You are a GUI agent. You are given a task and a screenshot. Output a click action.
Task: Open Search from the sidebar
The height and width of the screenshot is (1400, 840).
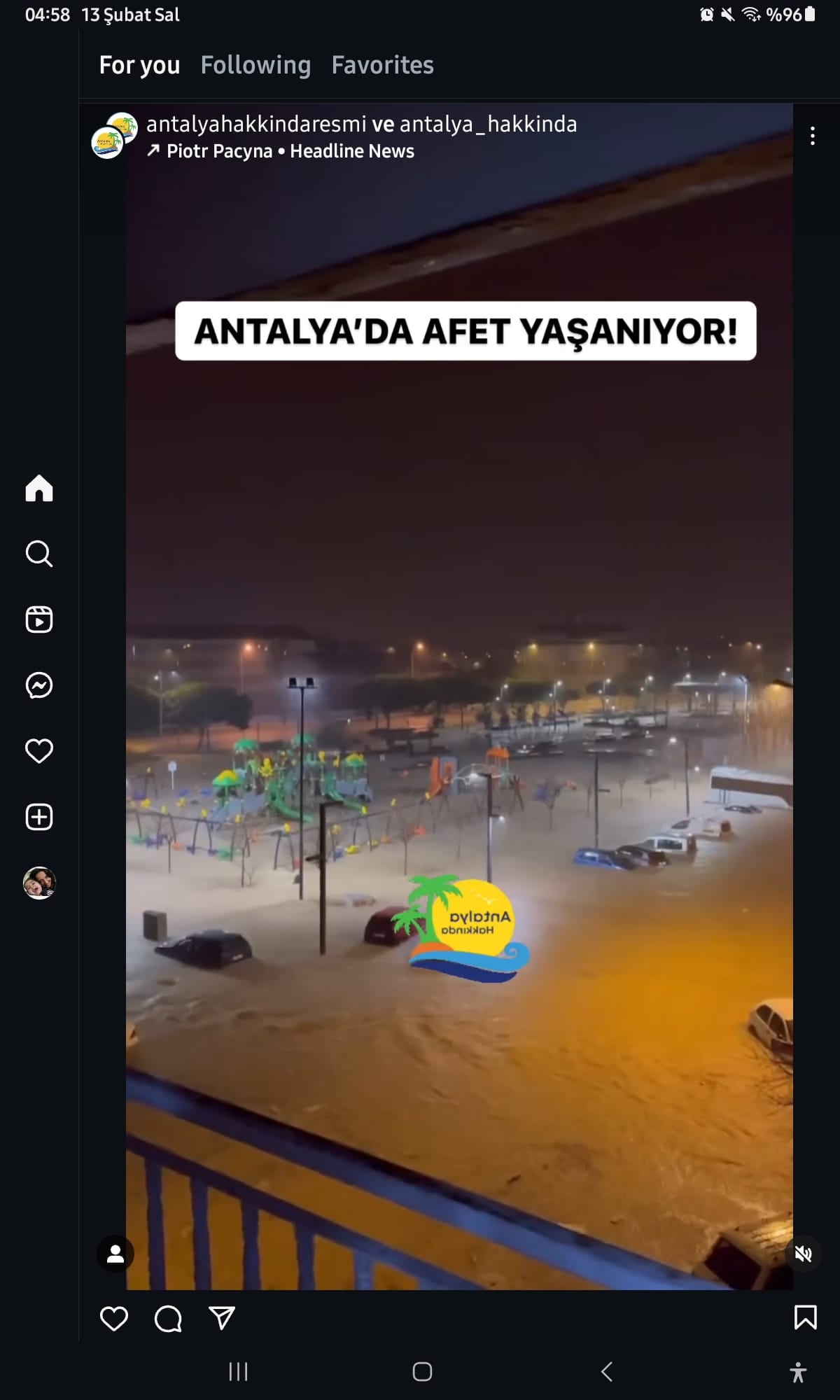[x=39, y=554]
